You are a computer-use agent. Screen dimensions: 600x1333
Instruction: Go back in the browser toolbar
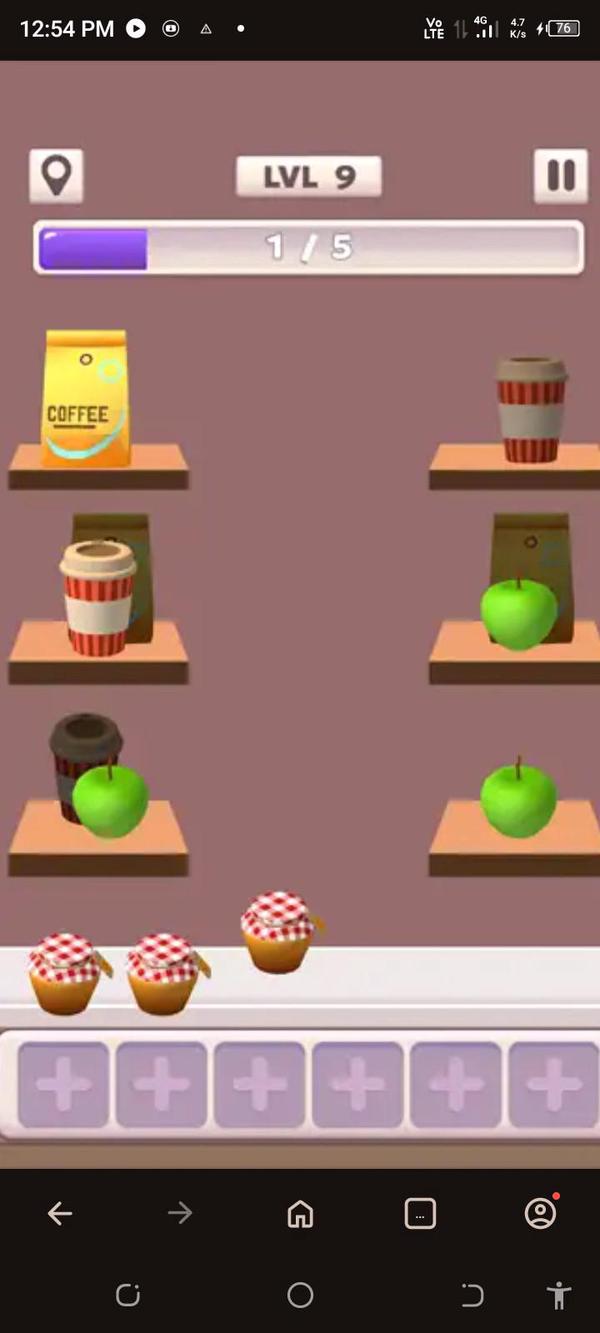(60, 1213)
